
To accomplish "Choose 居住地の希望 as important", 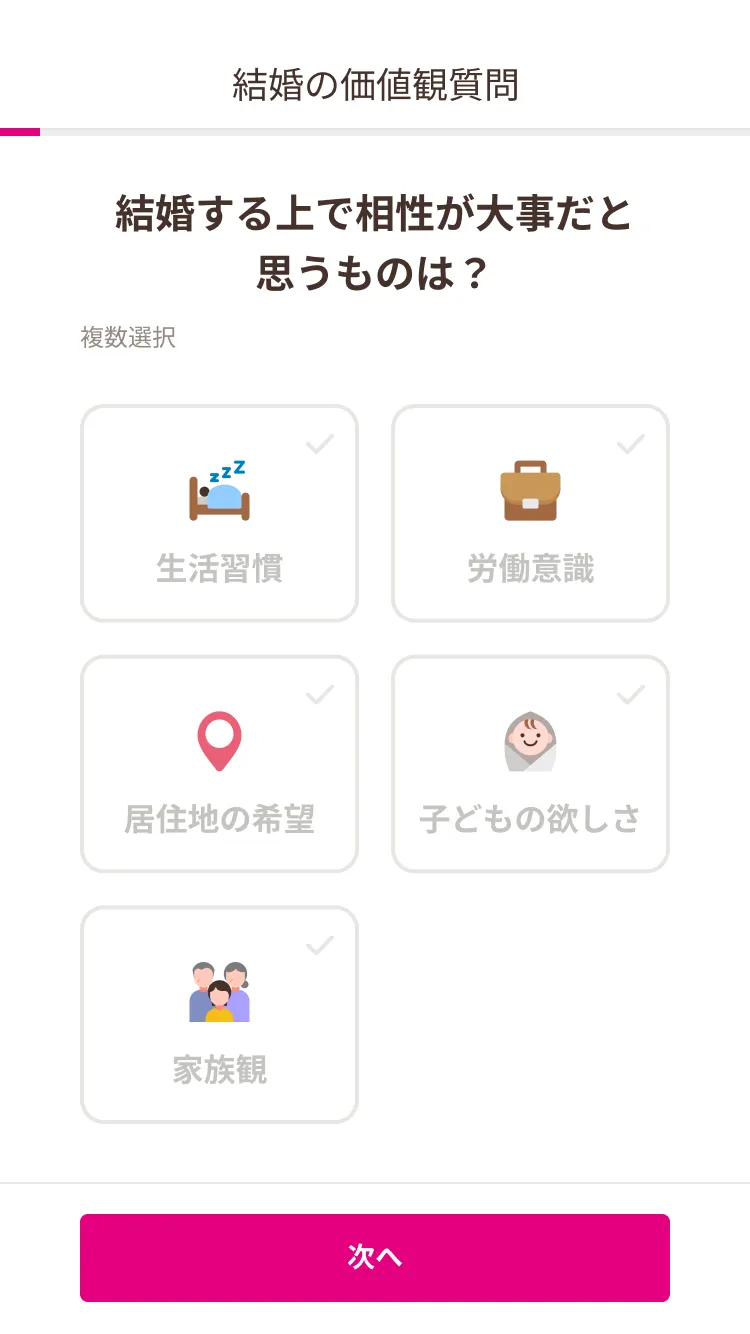I will (x=219, y=764).
